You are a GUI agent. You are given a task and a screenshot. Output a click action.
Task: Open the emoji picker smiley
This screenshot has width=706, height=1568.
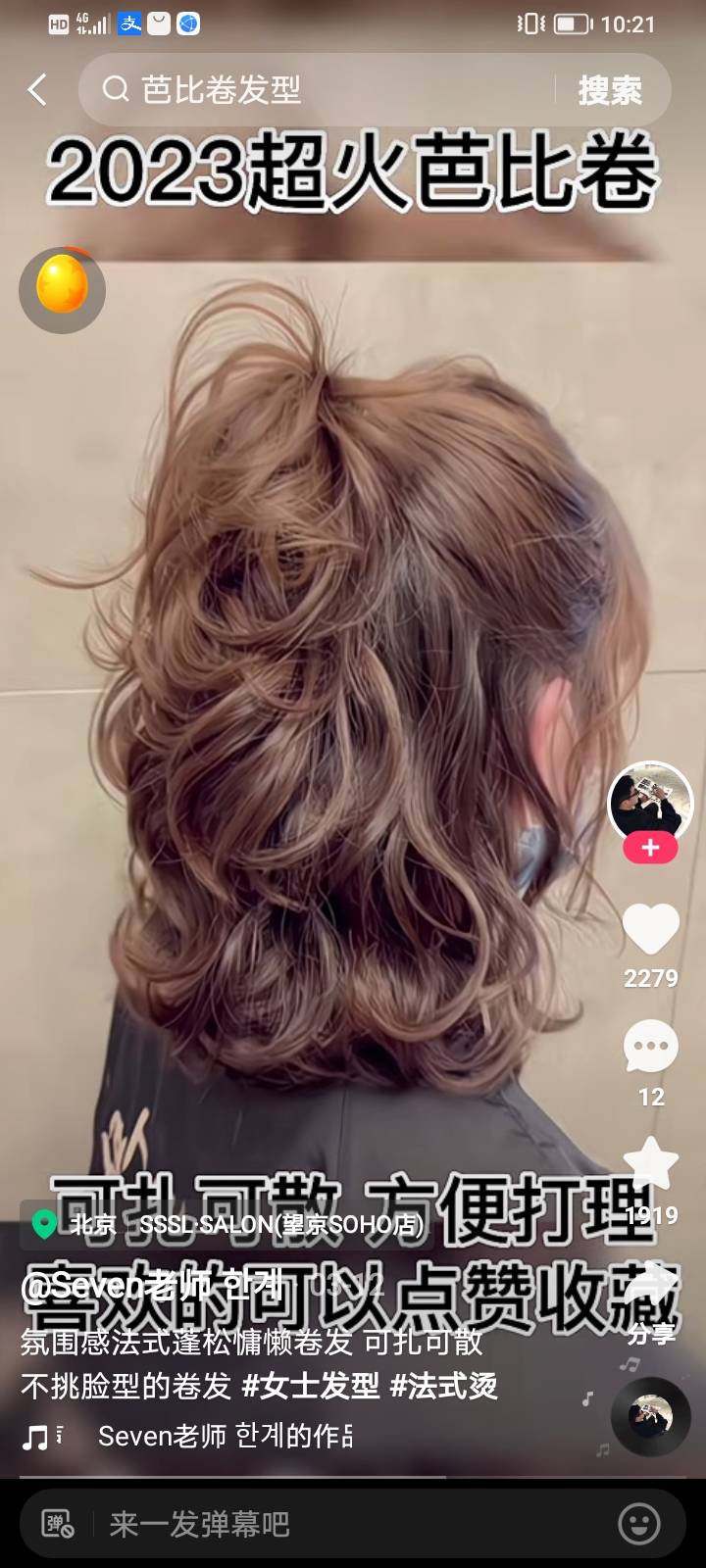638,1524
